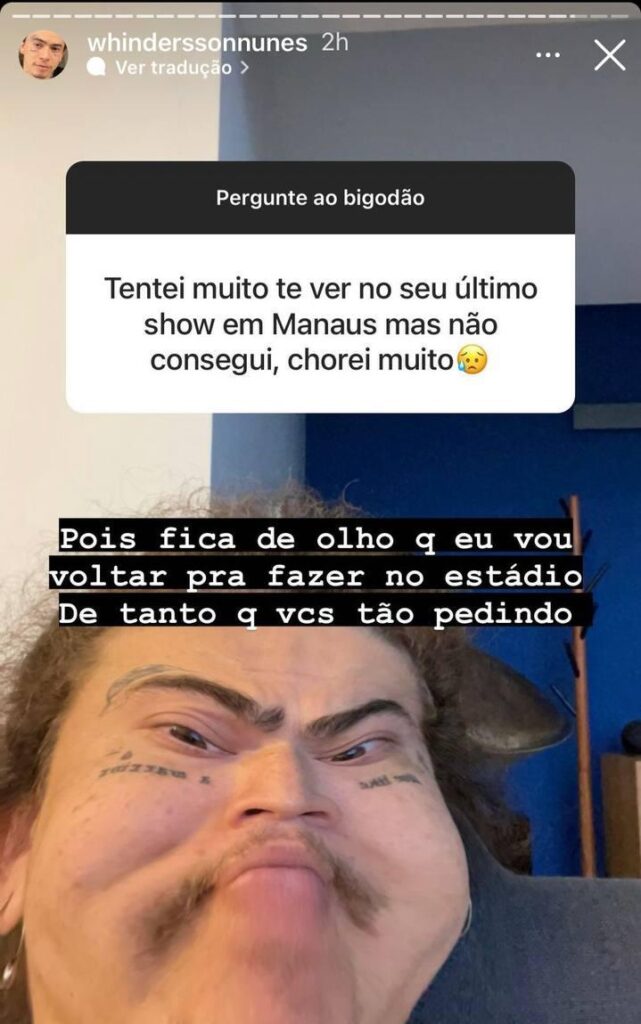
Task: Open whinderssonnunes profile picture
Action: point(43,55)
